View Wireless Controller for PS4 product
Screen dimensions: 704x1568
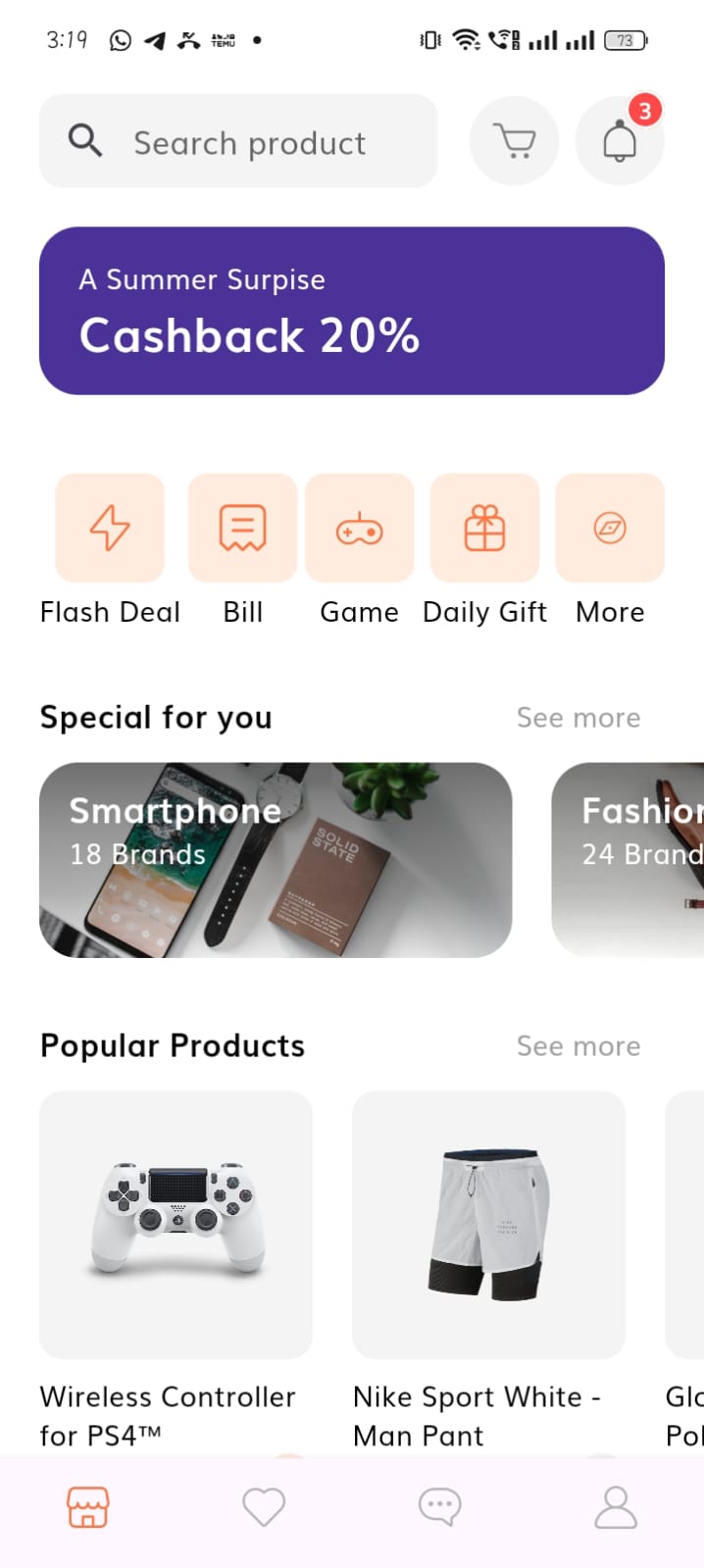tap(176, 1225)
